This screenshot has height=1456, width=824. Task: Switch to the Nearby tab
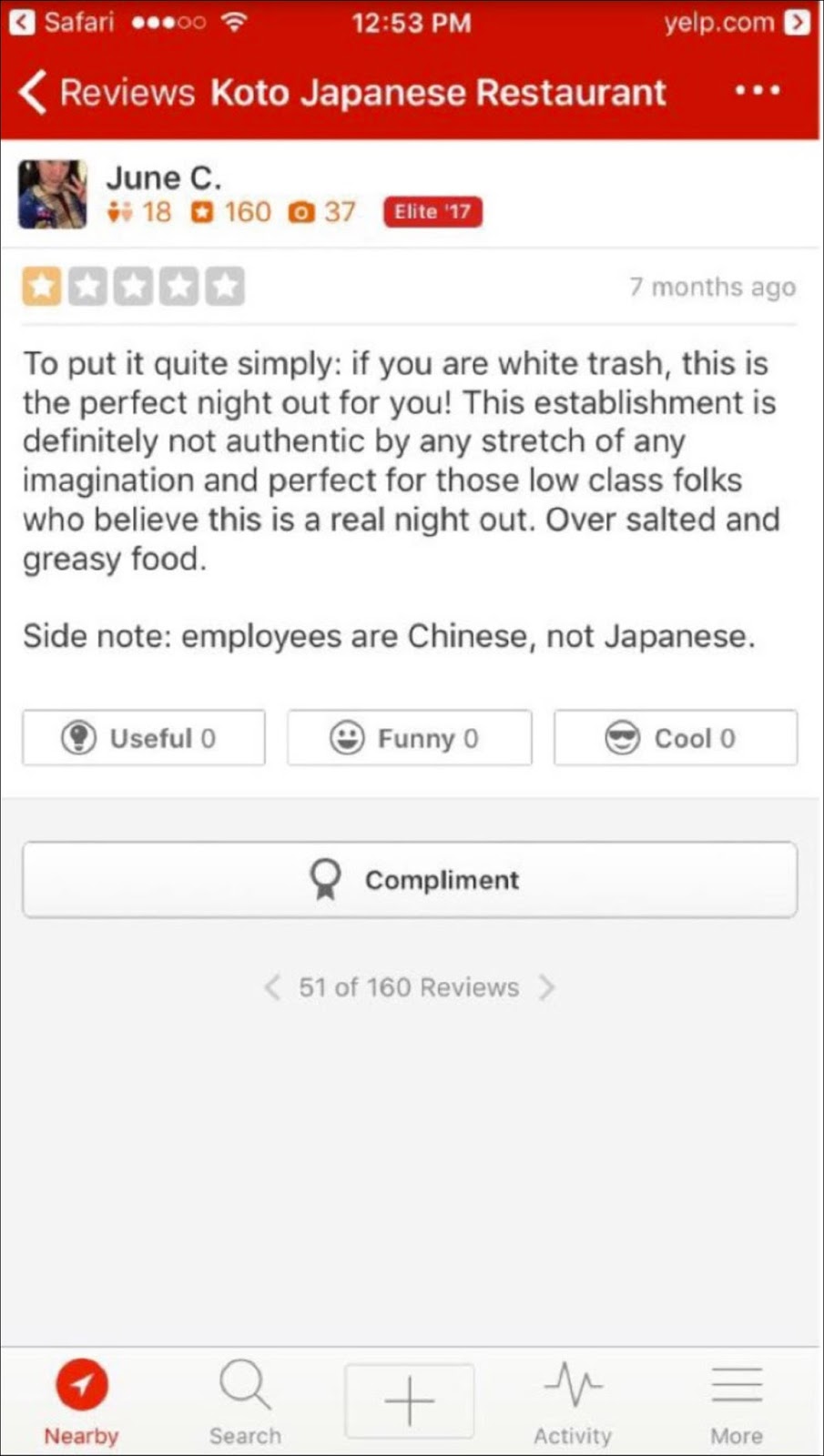82,1401
